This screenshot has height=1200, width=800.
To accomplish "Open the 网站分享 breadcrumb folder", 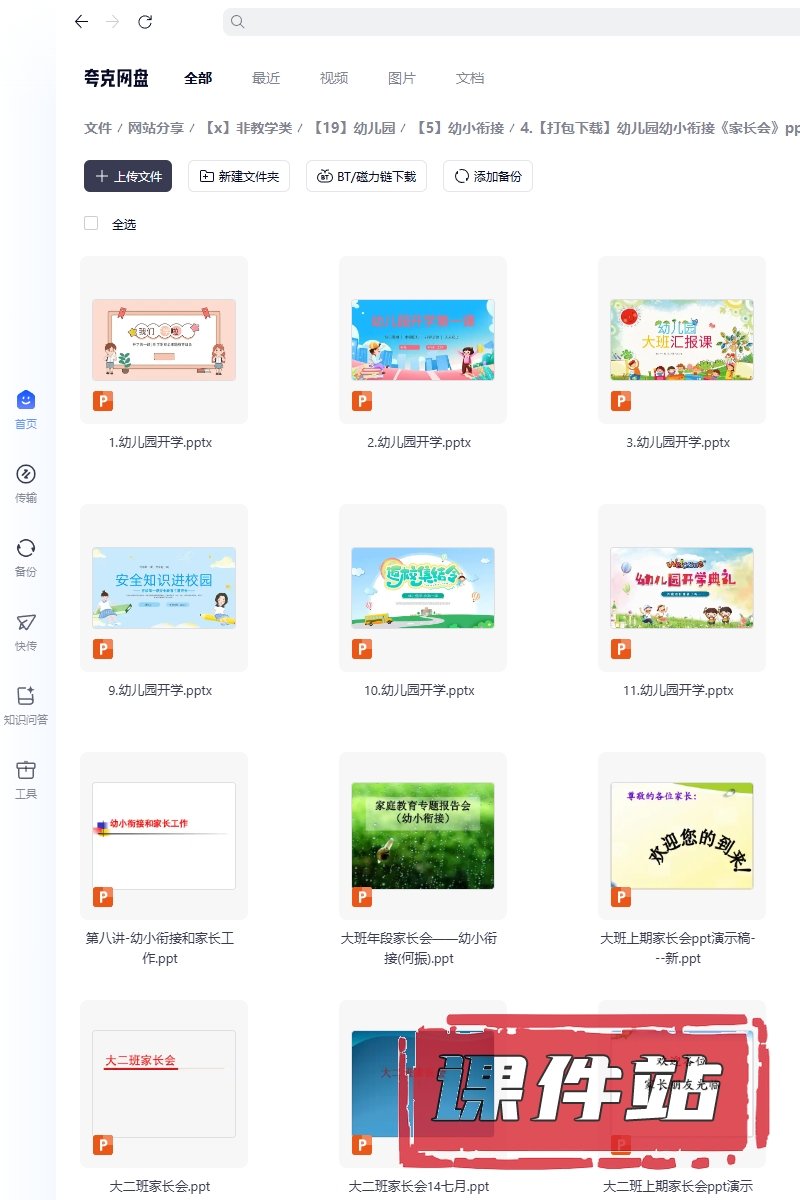I will (156, 128).
